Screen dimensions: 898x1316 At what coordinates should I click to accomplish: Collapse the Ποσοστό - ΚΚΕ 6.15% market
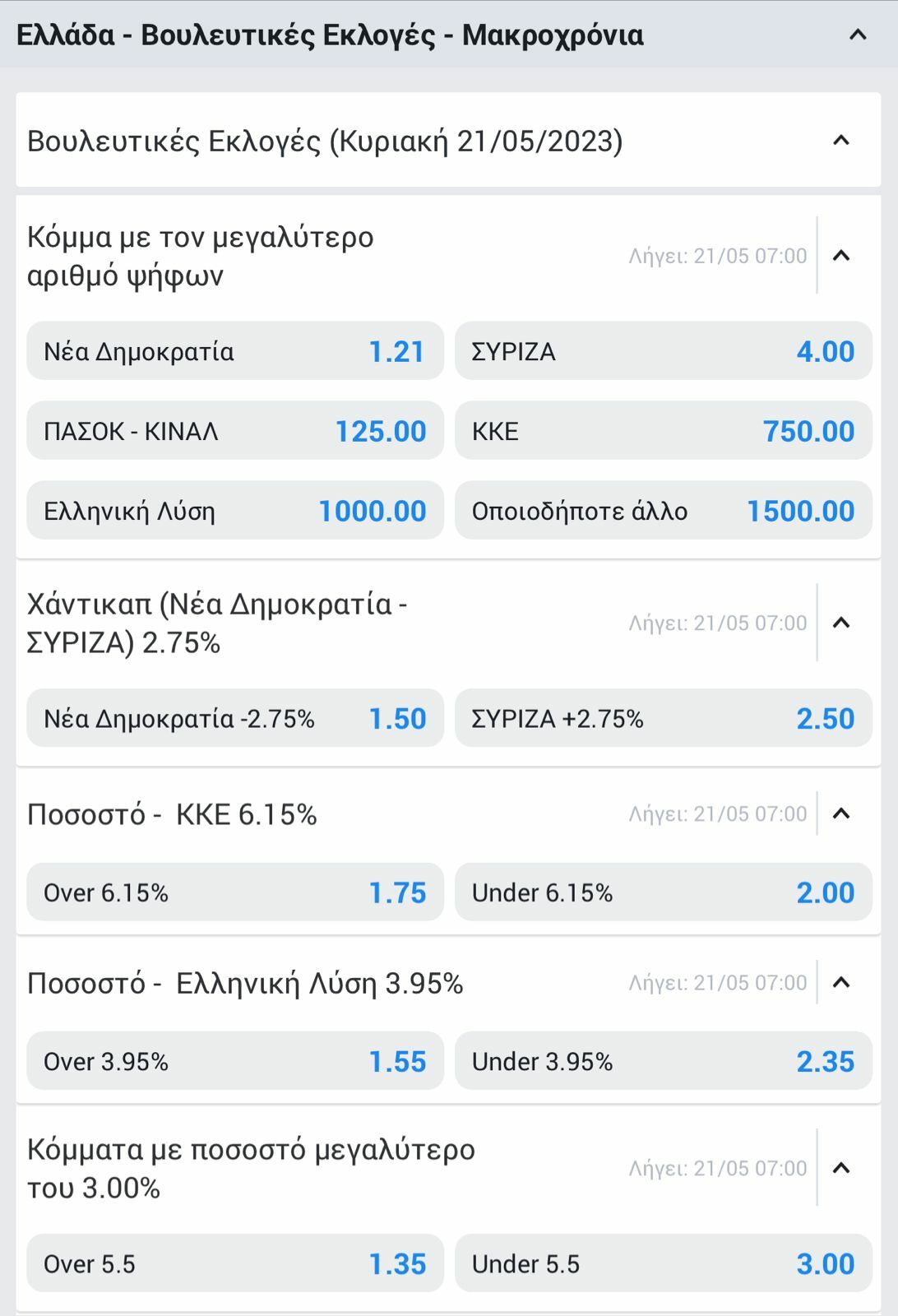(840, 813)
